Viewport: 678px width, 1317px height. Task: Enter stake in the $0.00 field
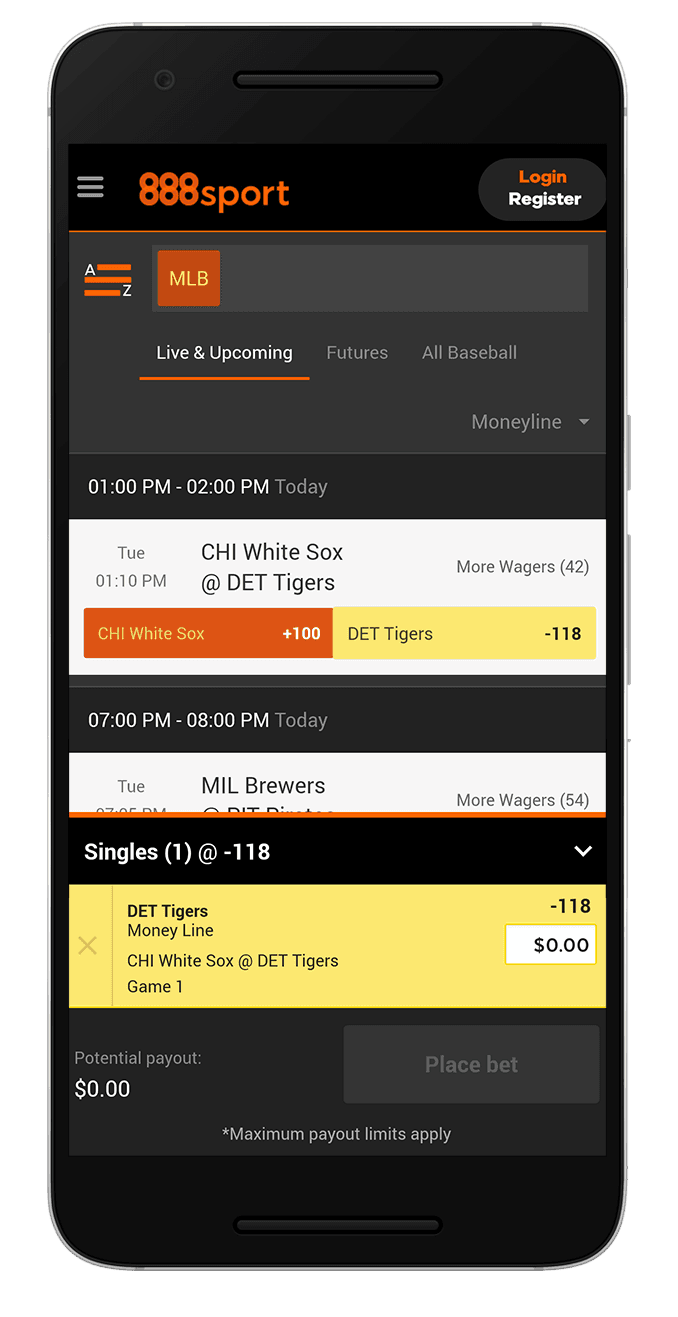pos(550,945)
